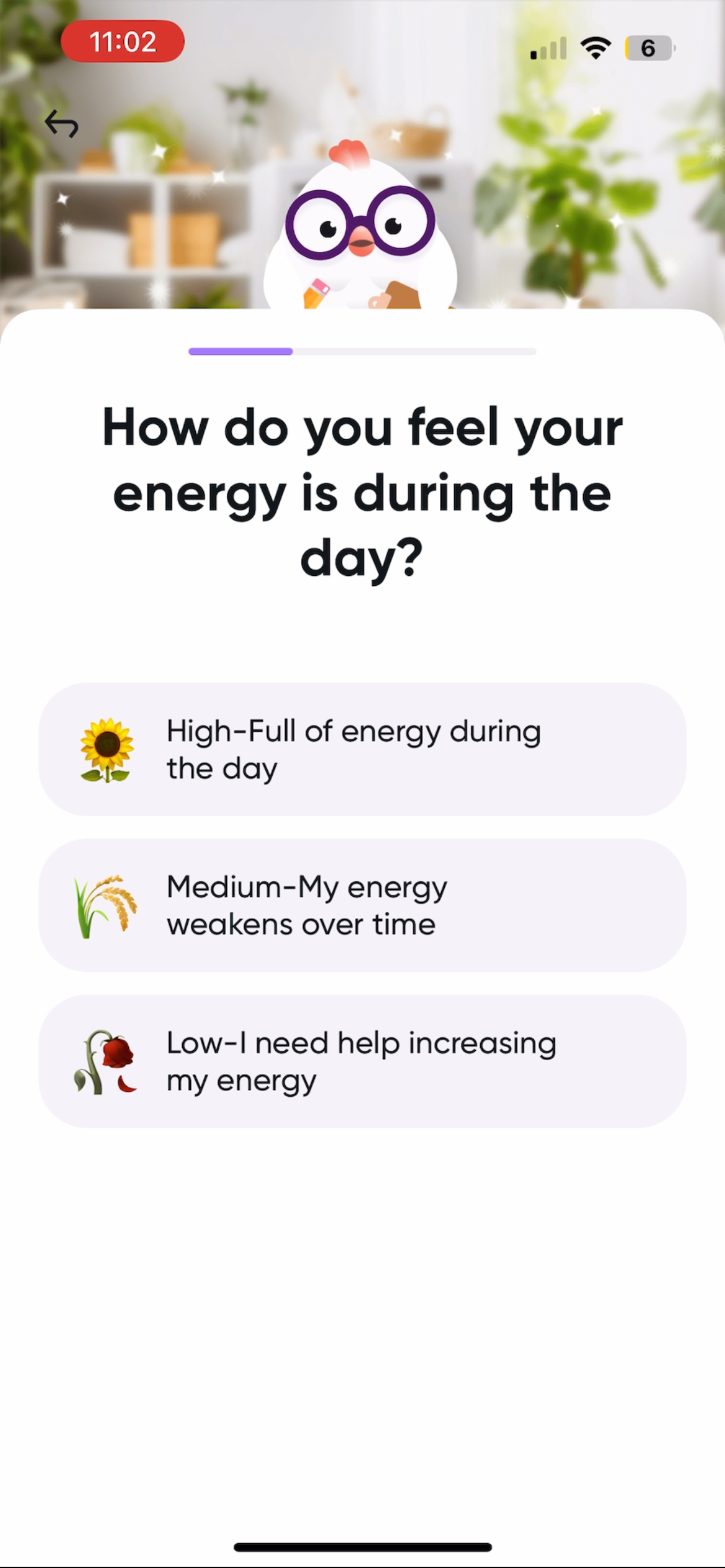The width and height of the screenshot is (725, 1568).
Task: Go back using the arrow icon
Action: (61, 123)
